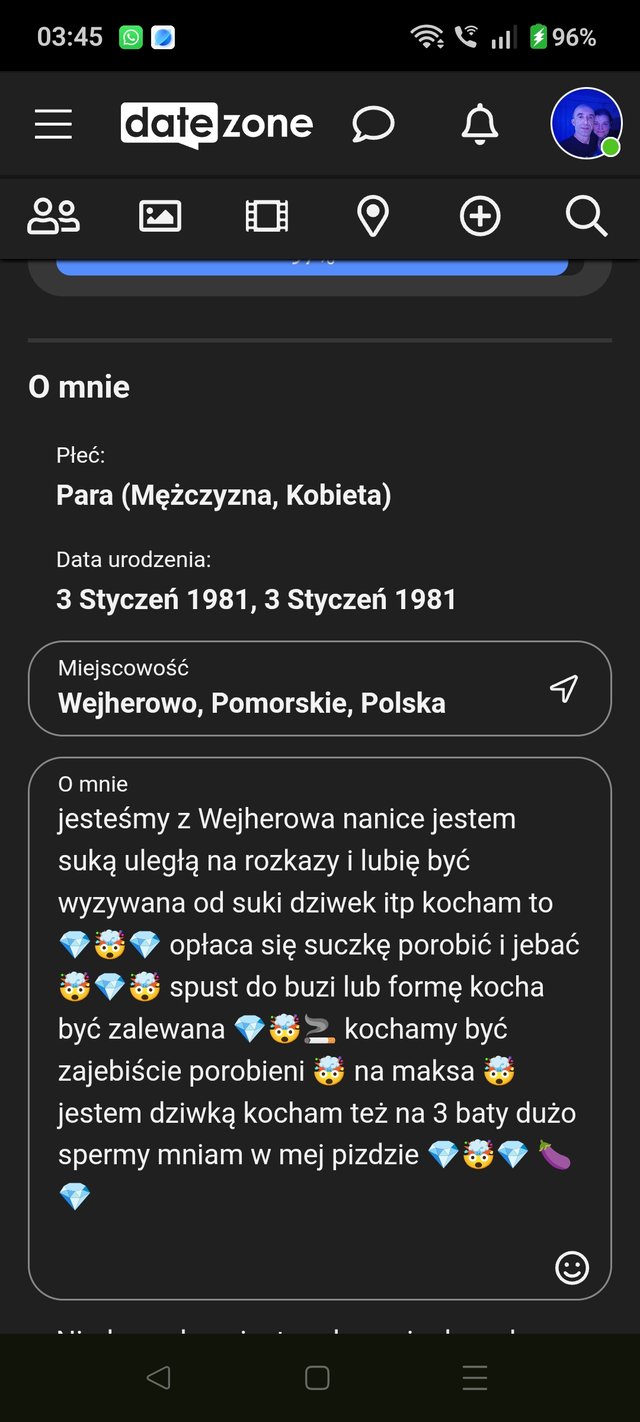The width and height of the screenshot is (640, 1422).
Task: Use current location arrow in Miejscowość
Action: click(564, 688)
